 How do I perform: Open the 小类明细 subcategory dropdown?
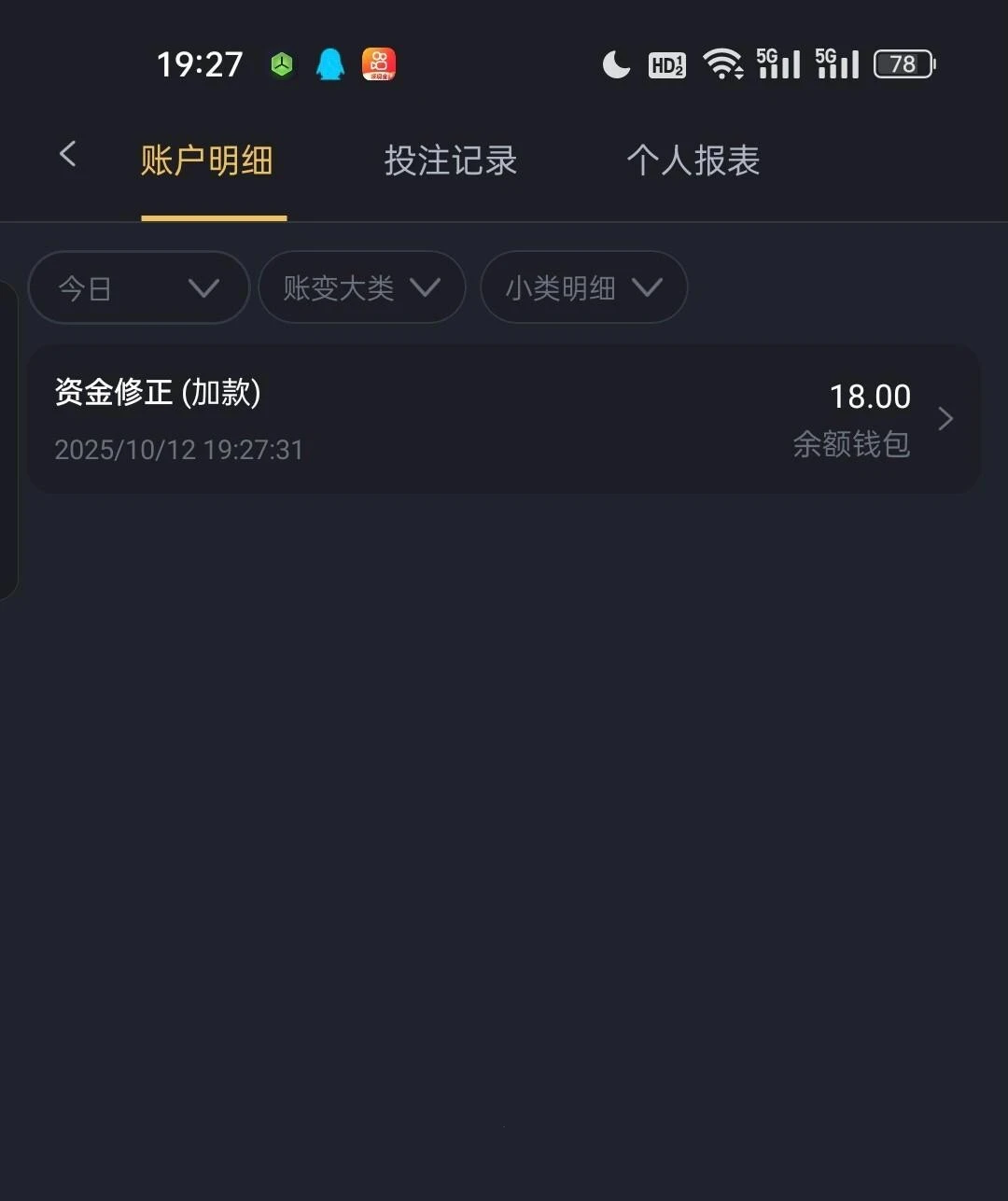pos(583,287)
